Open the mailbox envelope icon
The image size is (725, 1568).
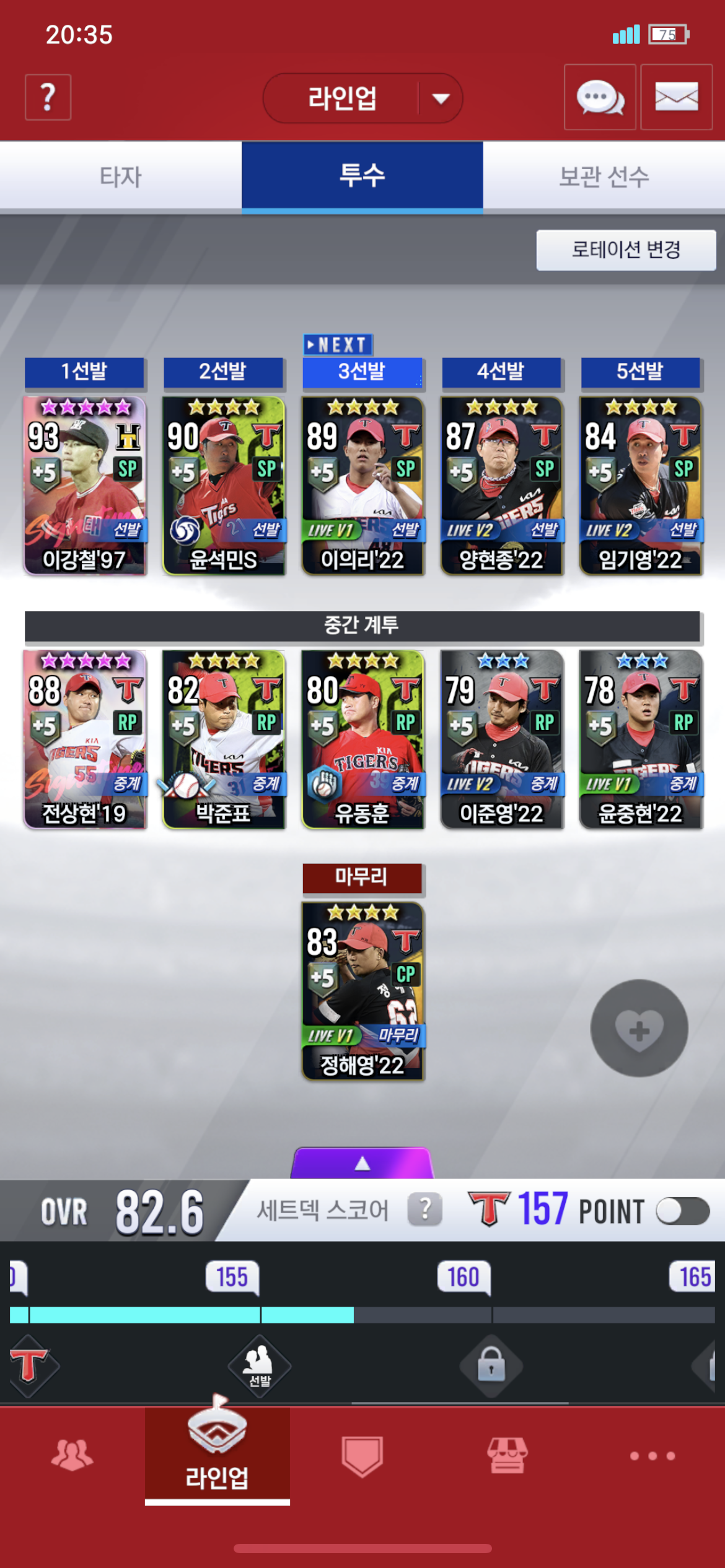[x=676, y=97]
